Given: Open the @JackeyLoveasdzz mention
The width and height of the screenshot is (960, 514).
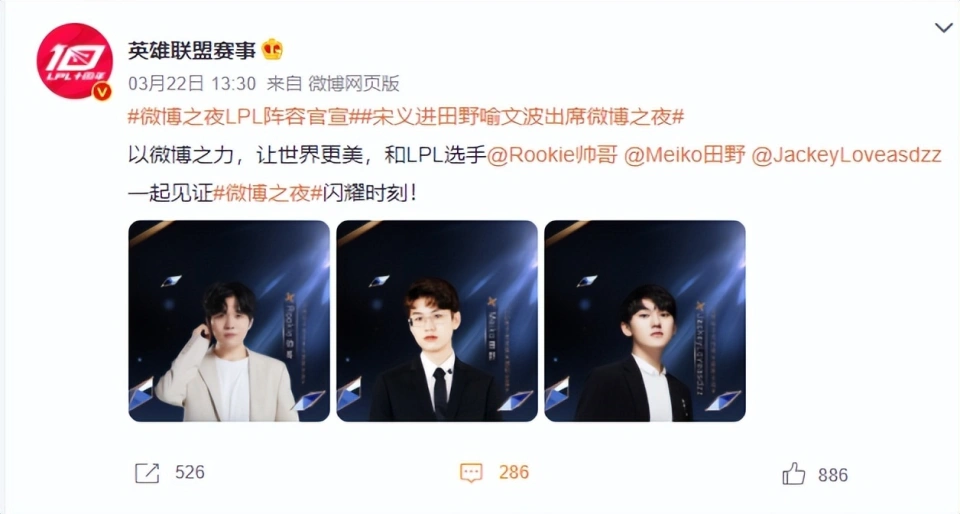Looking at the screenshot, I should pyautogui.click(x=846, y=155).
